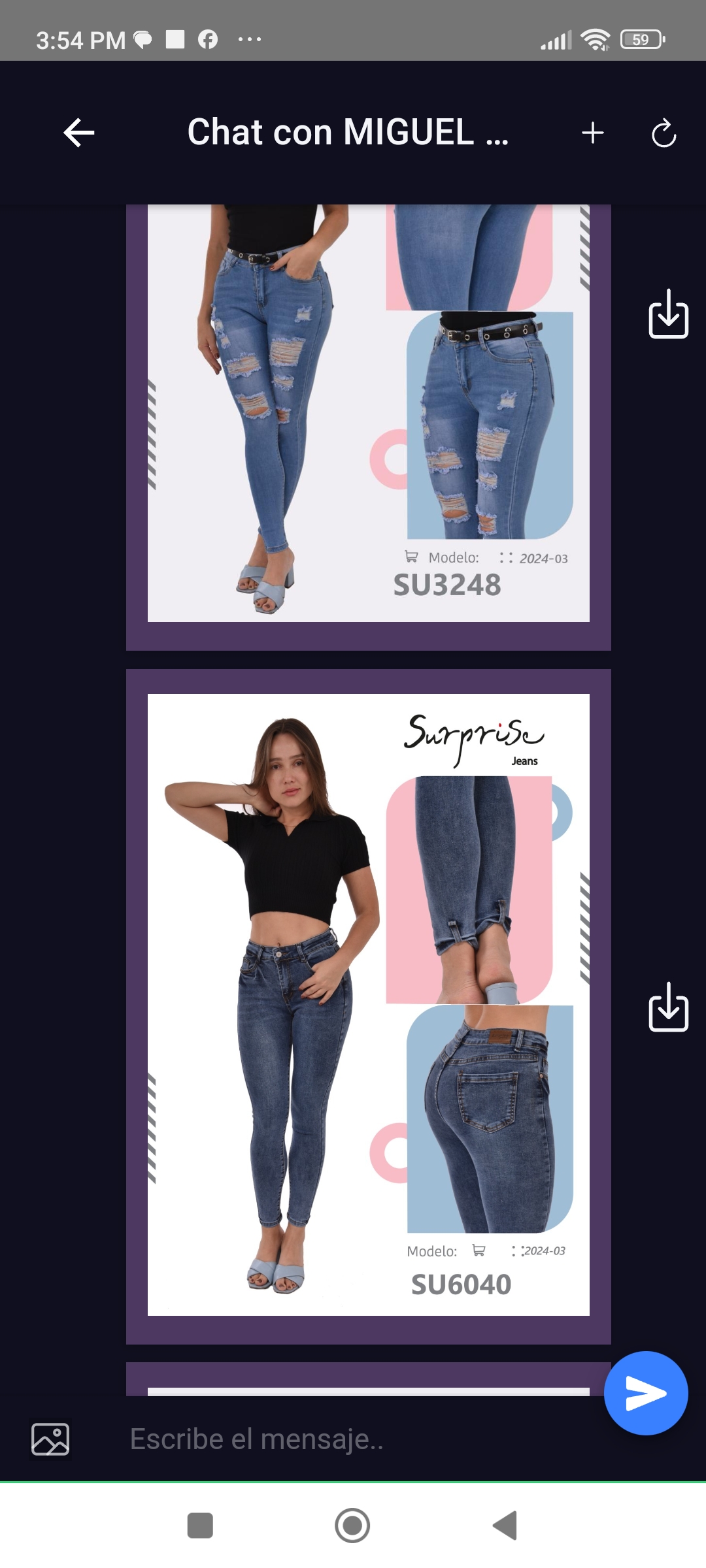
Task: Focus the 'Escribe el mensaje..' field
Action: [x=353, y=1439]
